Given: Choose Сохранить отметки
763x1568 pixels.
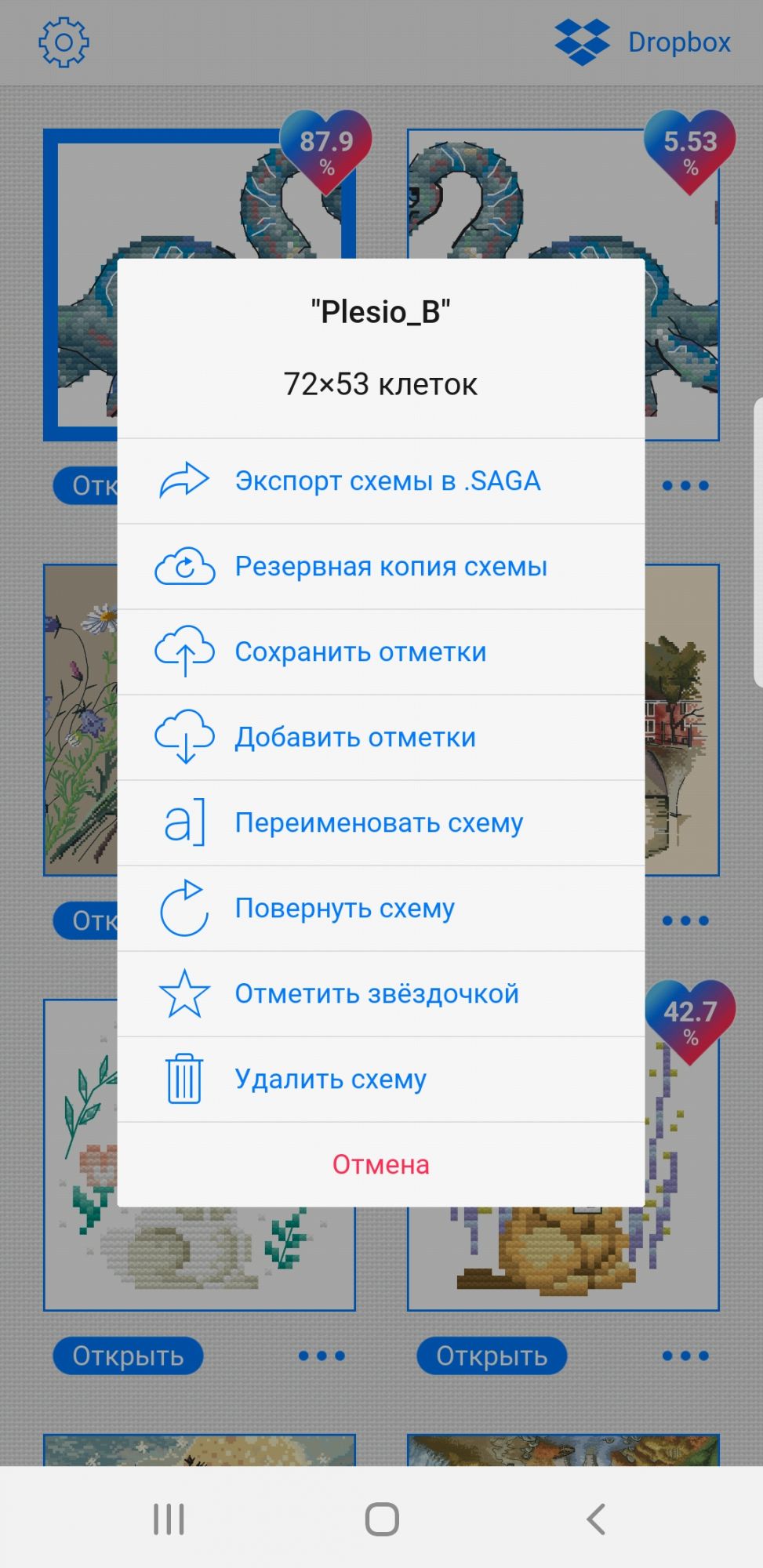Looking at the screenshot, I should 381,652.
